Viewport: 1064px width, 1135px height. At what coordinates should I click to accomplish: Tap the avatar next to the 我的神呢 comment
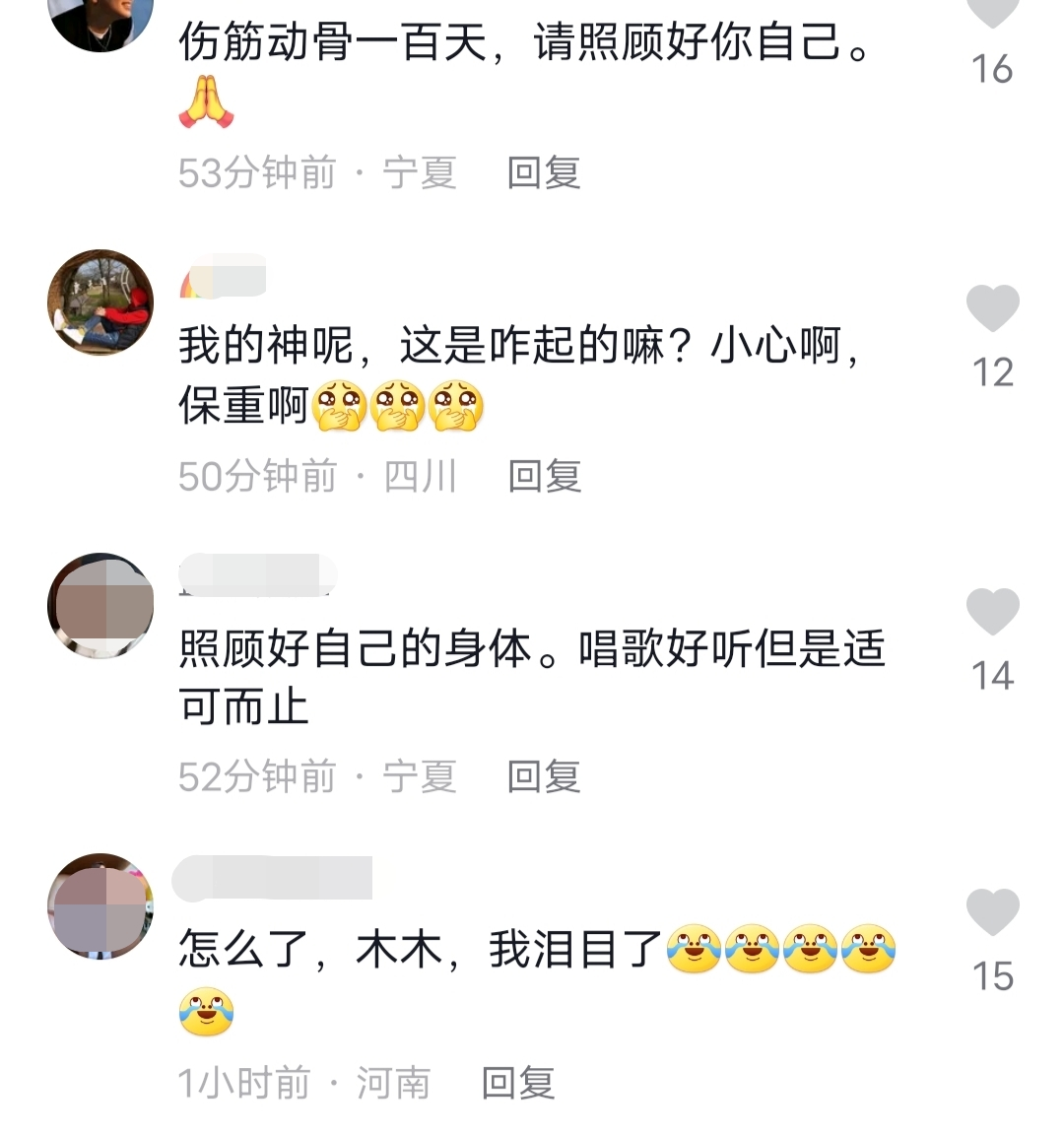pos(100,301)
